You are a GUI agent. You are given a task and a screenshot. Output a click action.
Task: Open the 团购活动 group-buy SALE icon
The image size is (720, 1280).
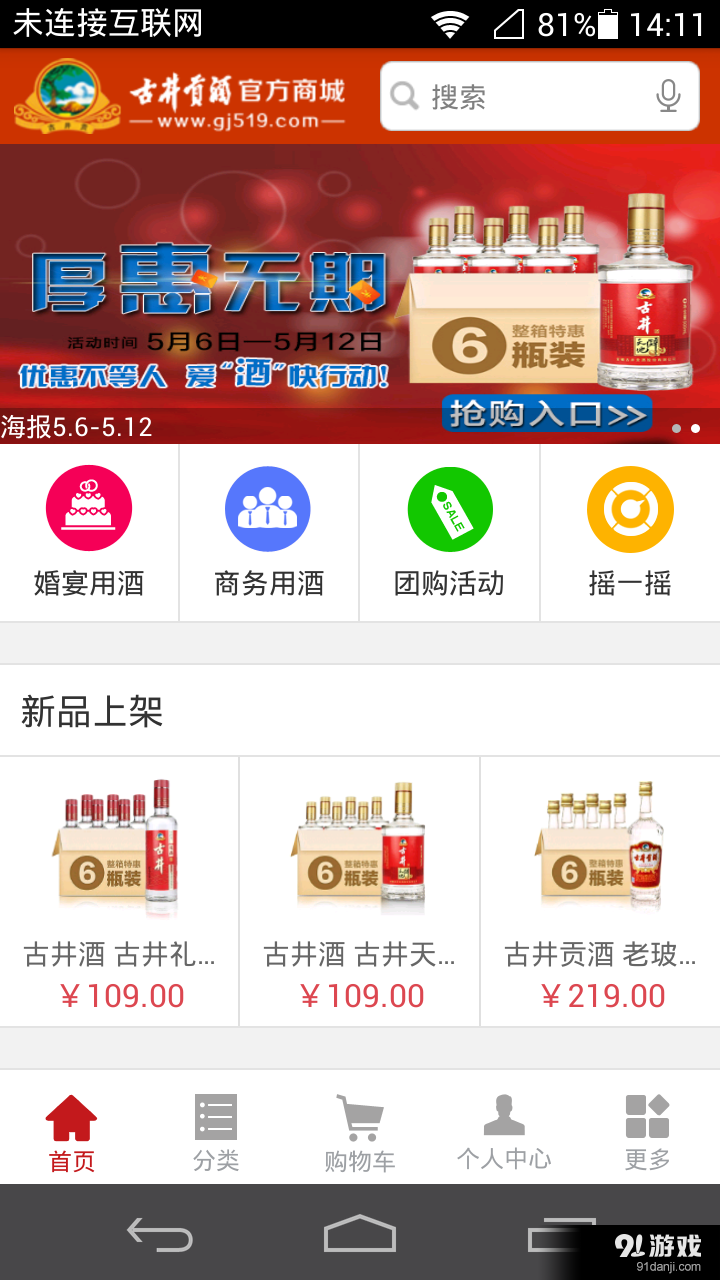click(x=449, y=508)
